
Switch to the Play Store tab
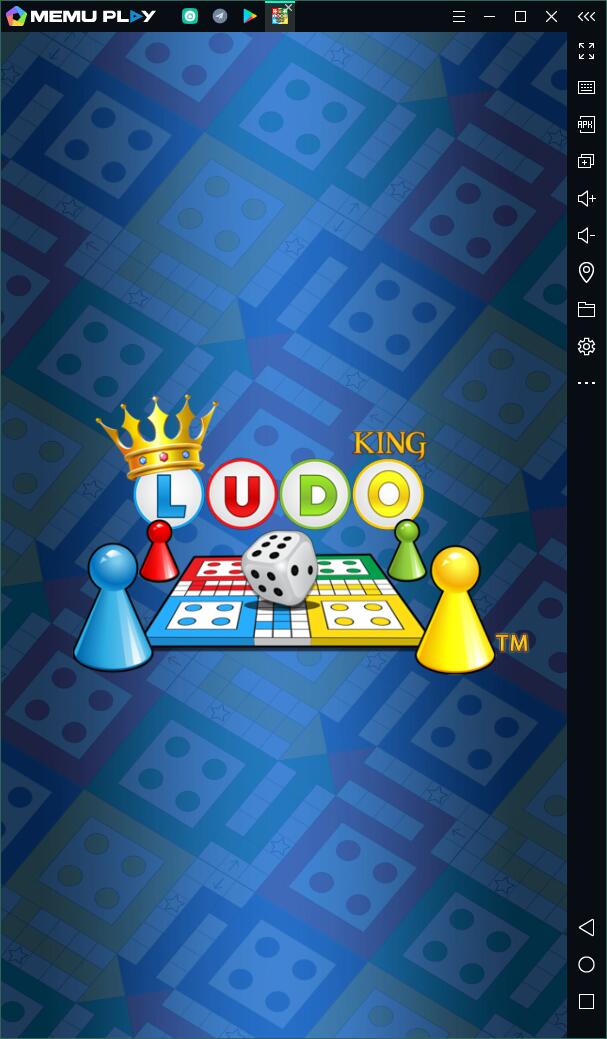(249, 16)
